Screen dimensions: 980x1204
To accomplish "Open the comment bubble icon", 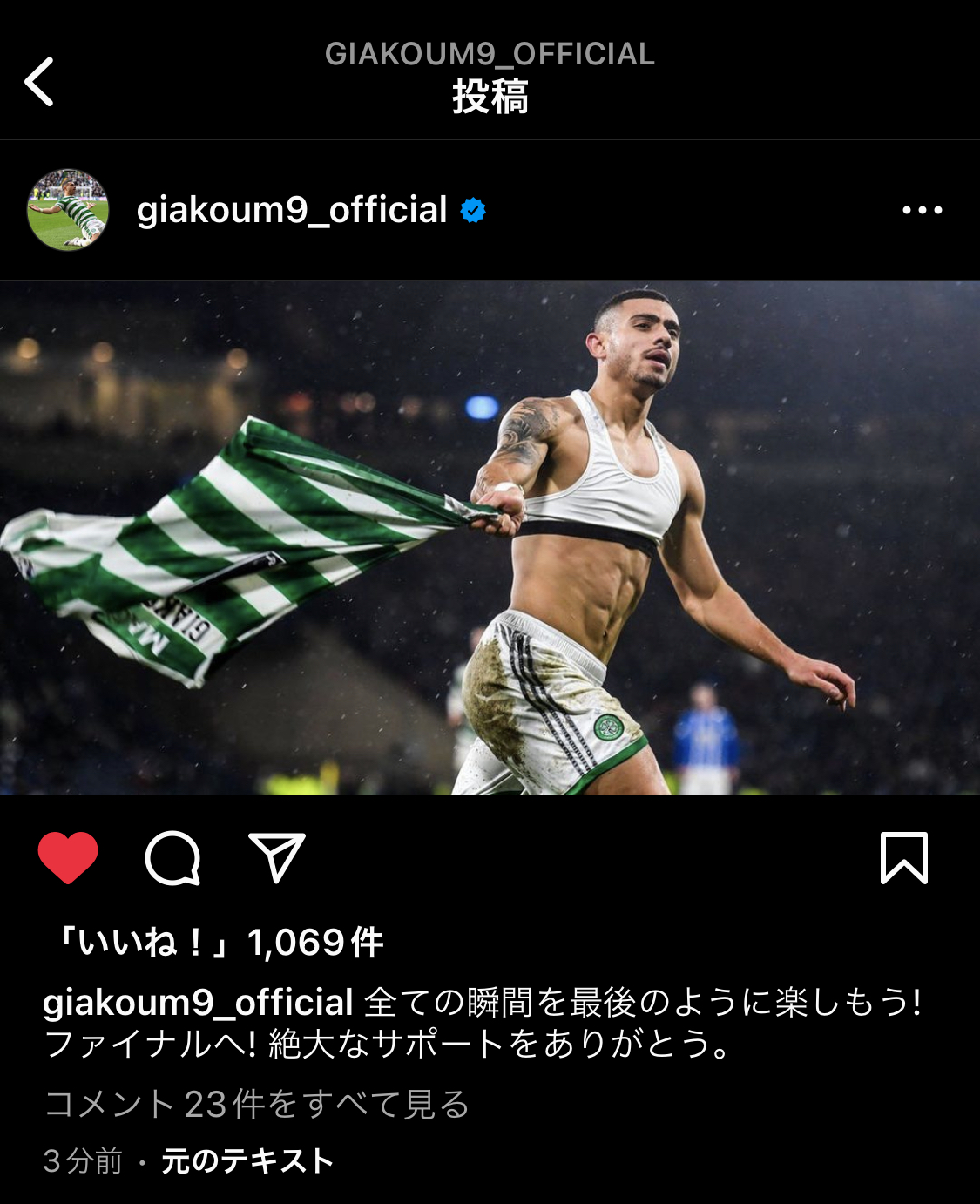I will point(172,858).
